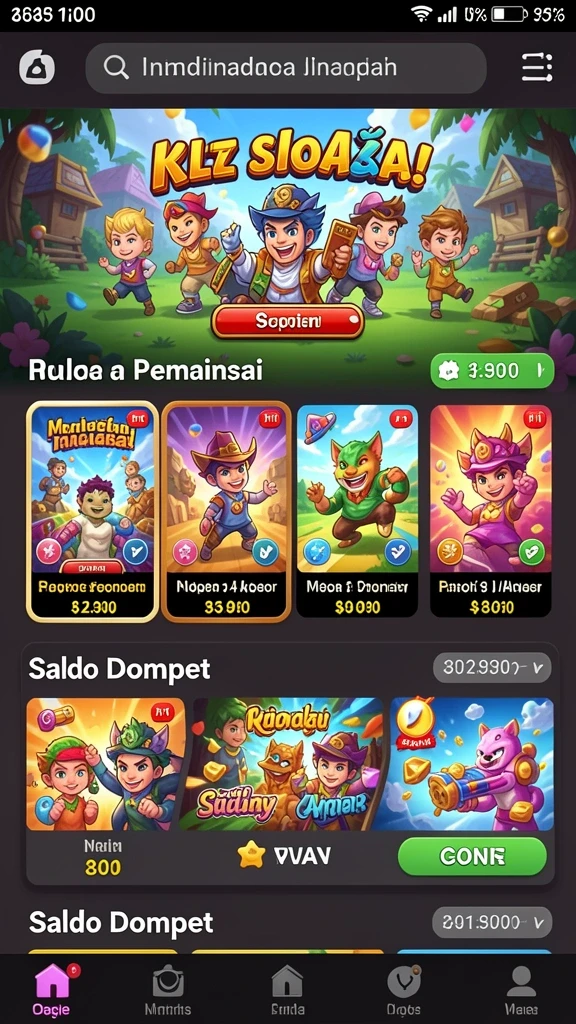Expand the 302930 Saldo Dompet dropdown

tap(492, 667)
